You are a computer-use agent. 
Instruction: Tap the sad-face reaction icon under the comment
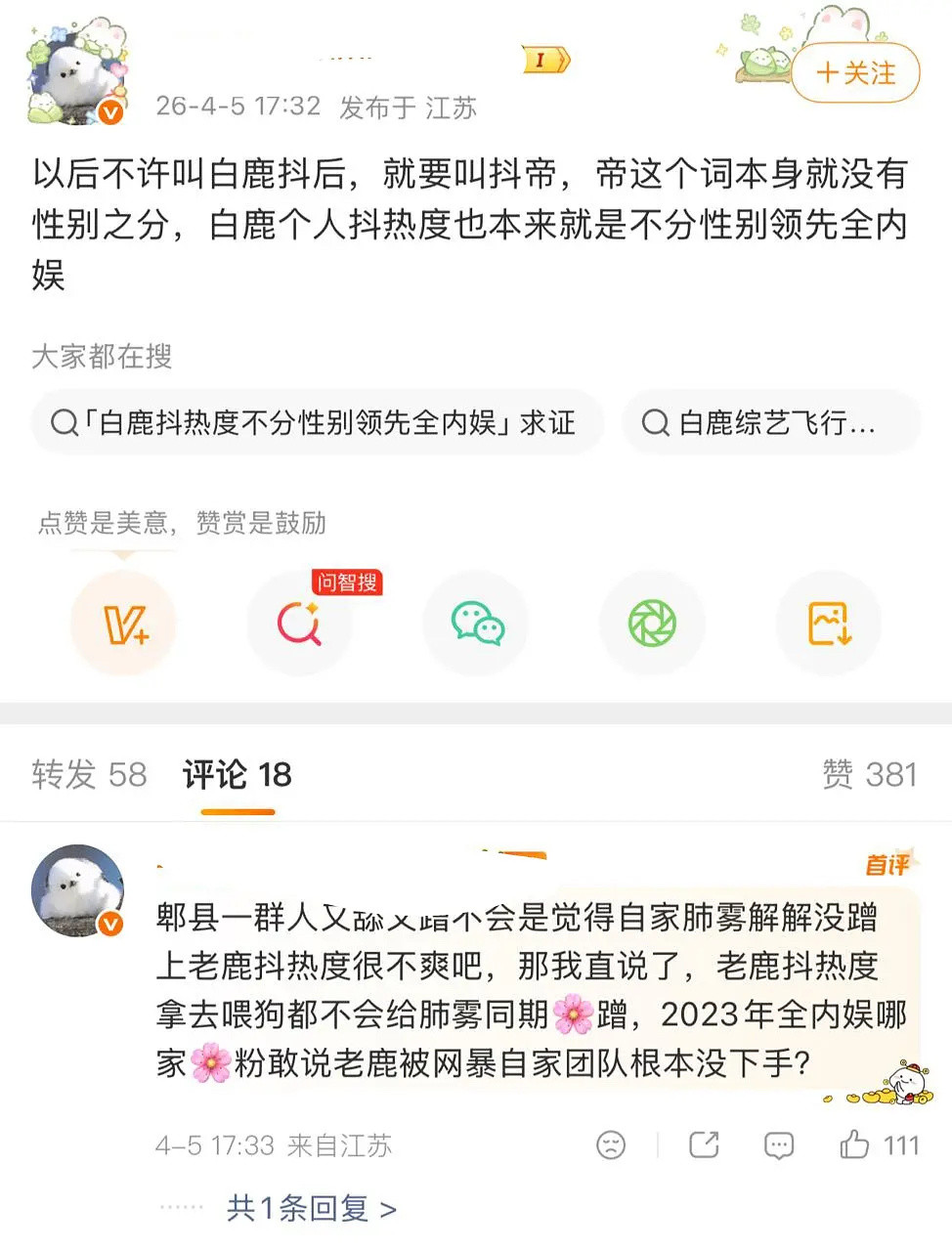[611, 1144]
